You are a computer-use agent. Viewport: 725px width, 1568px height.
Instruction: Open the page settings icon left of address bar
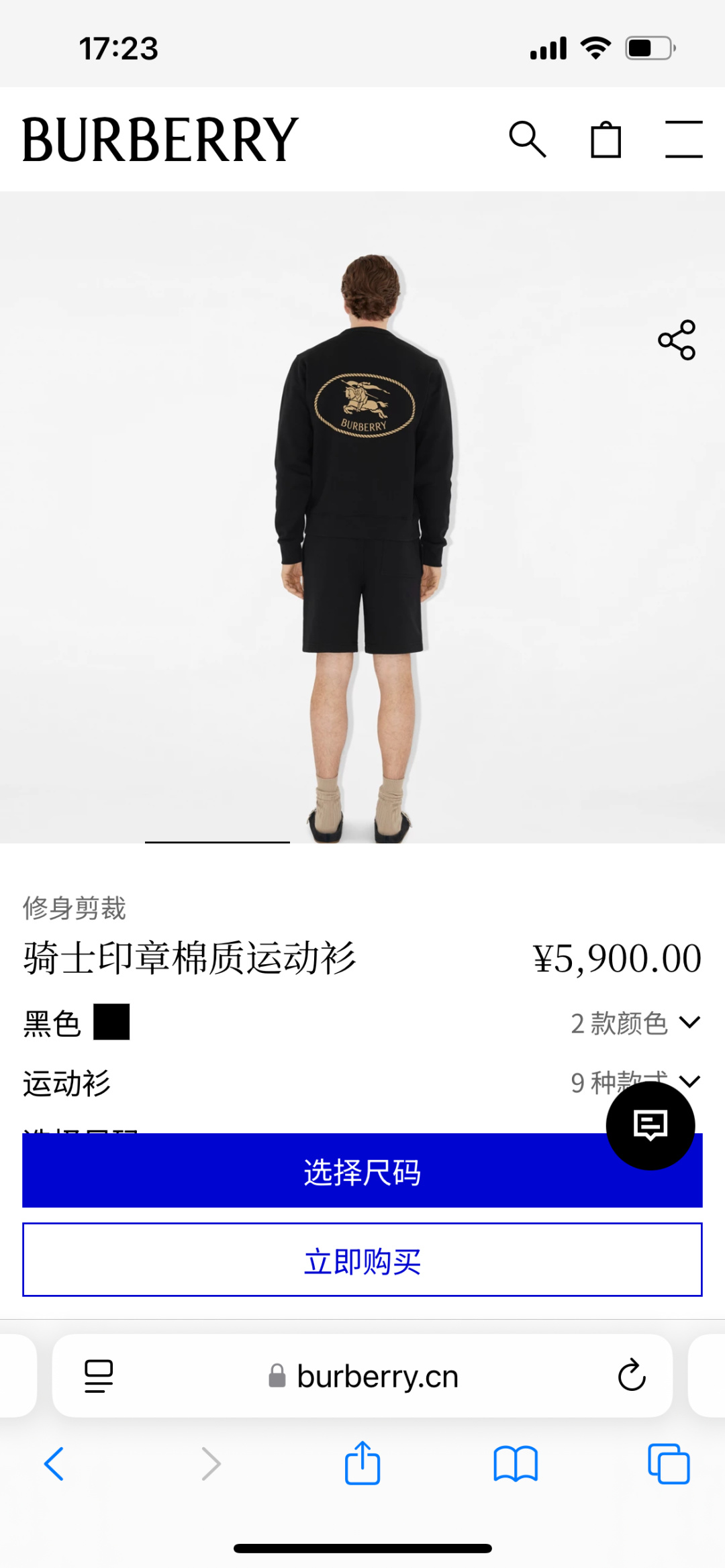click(97, 1377)
